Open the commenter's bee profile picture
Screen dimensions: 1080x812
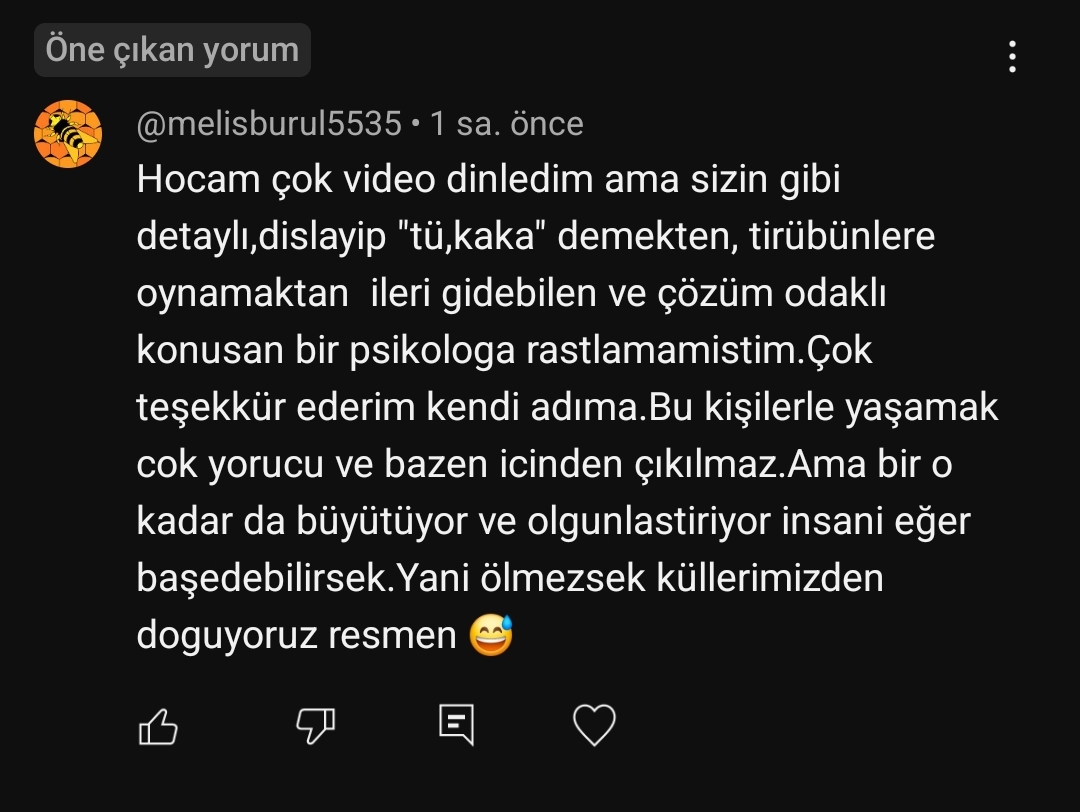(68, 133)
